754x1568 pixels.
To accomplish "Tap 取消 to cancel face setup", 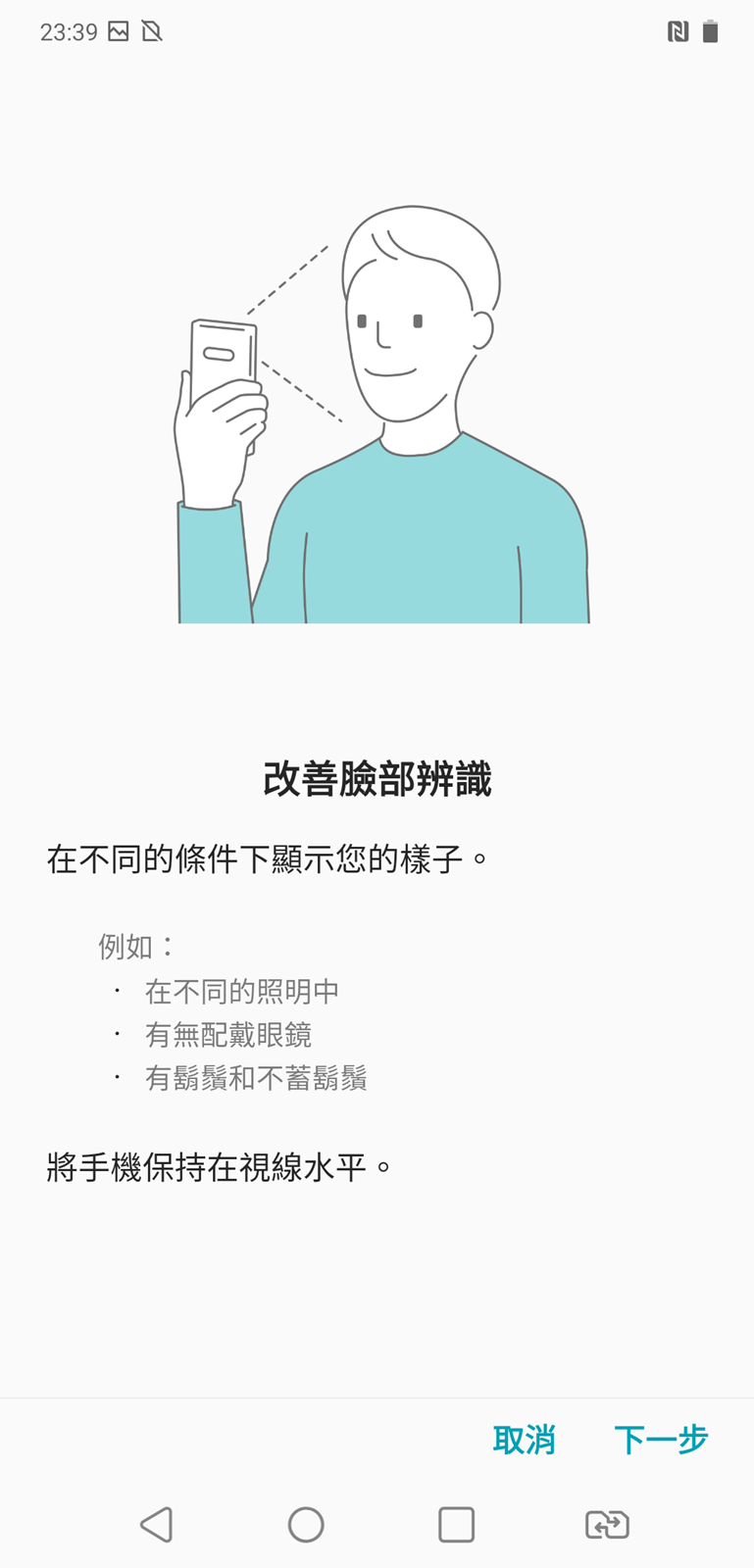I will [x=524, y=1440].
